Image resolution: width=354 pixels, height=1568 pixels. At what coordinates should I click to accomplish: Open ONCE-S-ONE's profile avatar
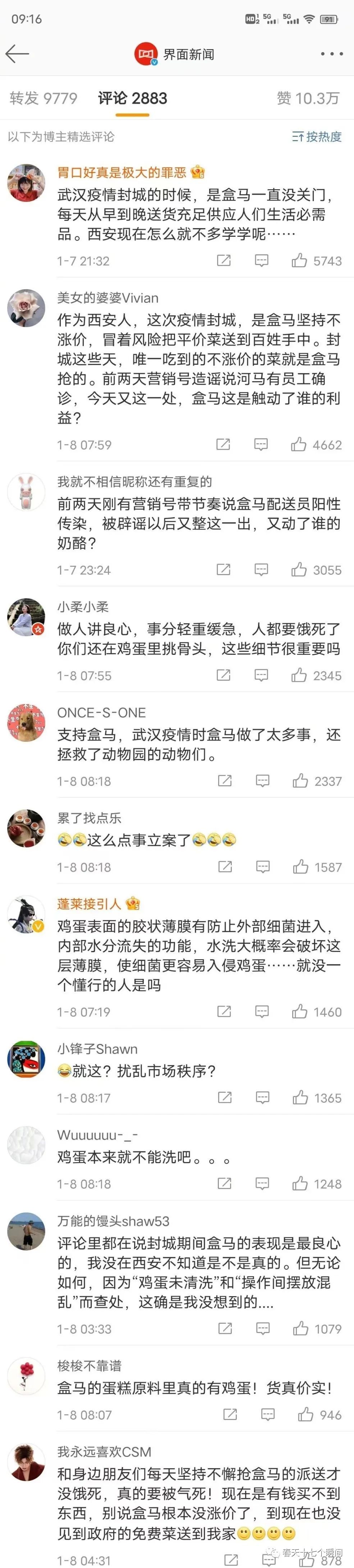tap(26, 722)
